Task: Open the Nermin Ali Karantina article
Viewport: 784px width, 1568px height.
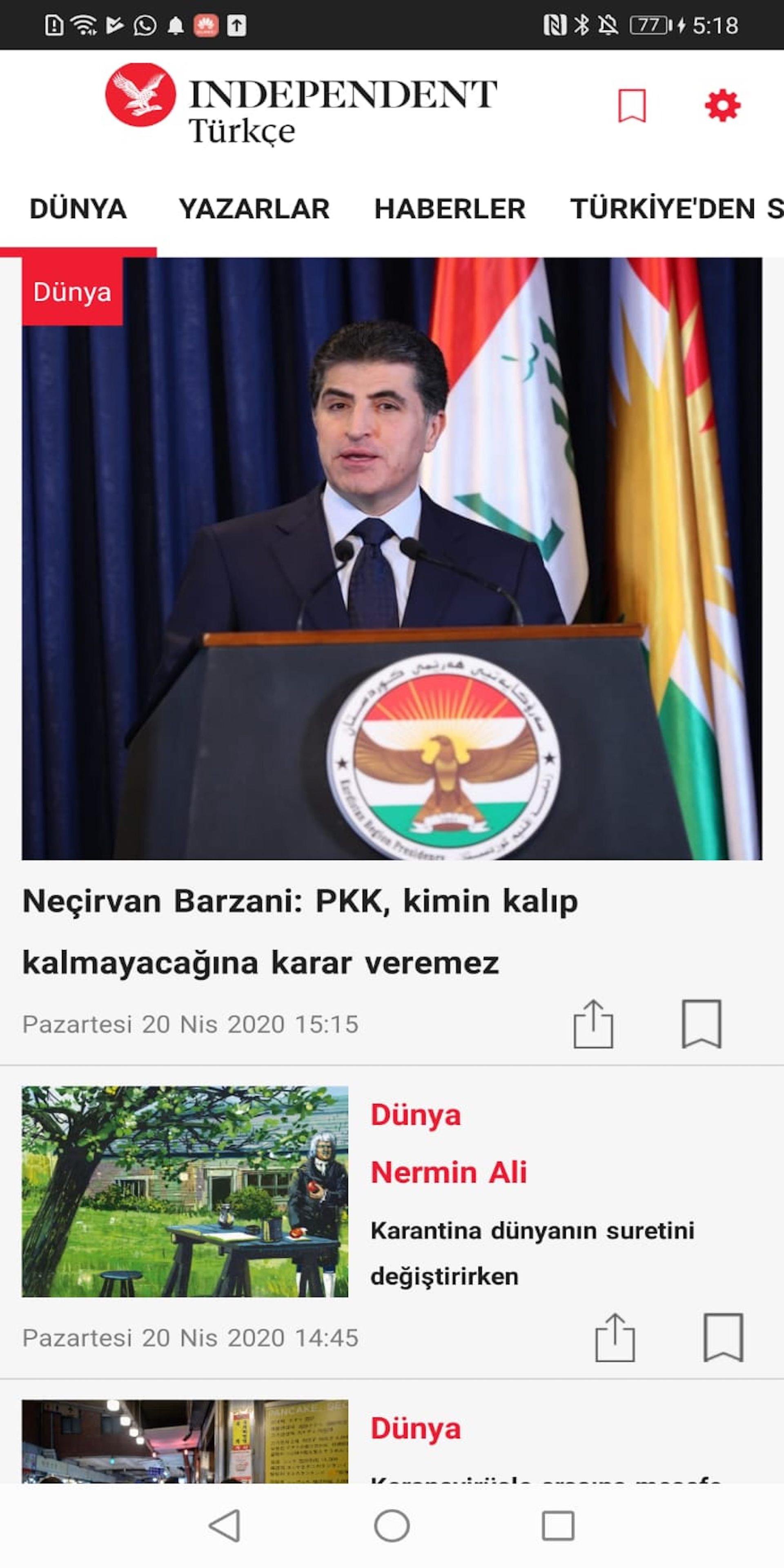Action: [532, 1253]
